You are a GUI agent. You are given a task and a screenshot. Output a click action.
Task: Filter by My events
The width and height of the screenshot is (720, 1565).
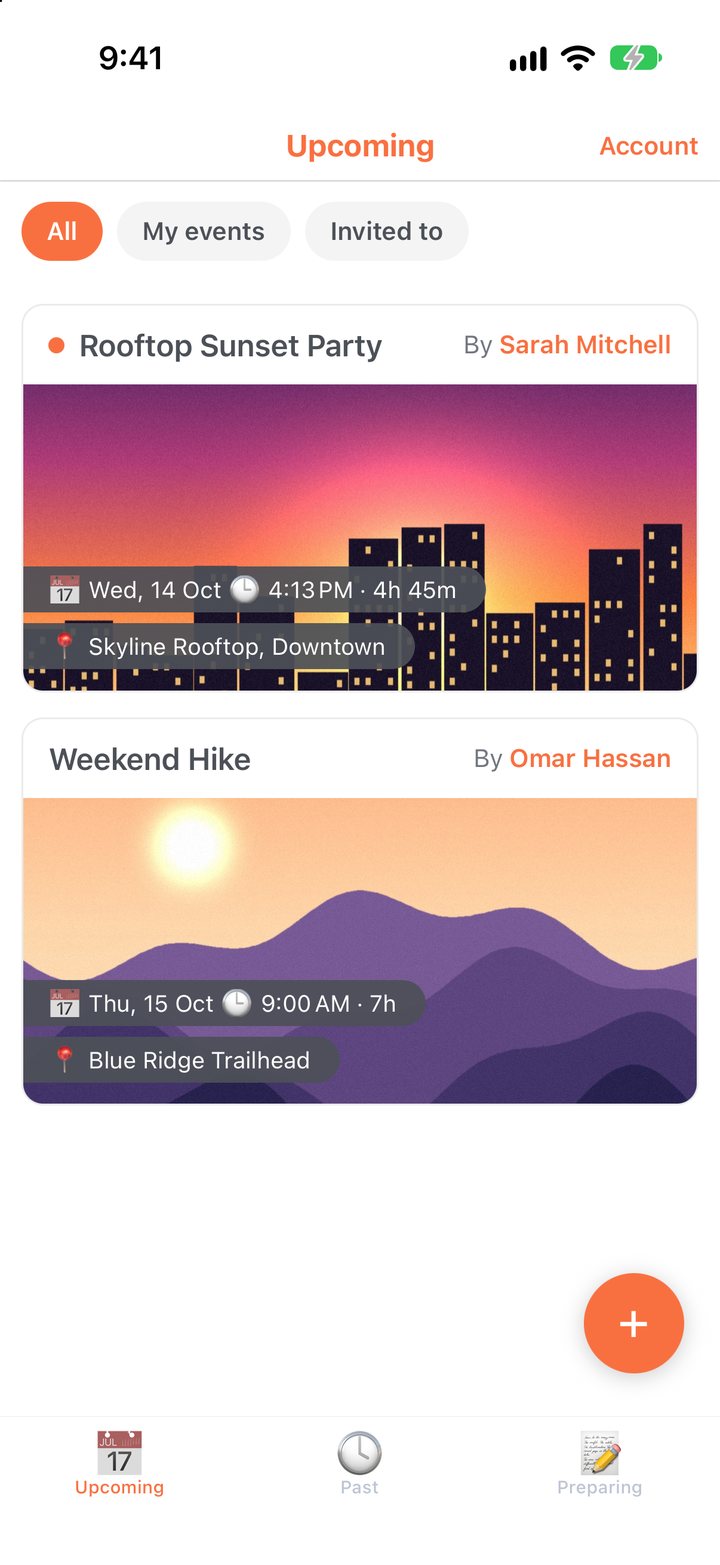(x=204, y=231)
